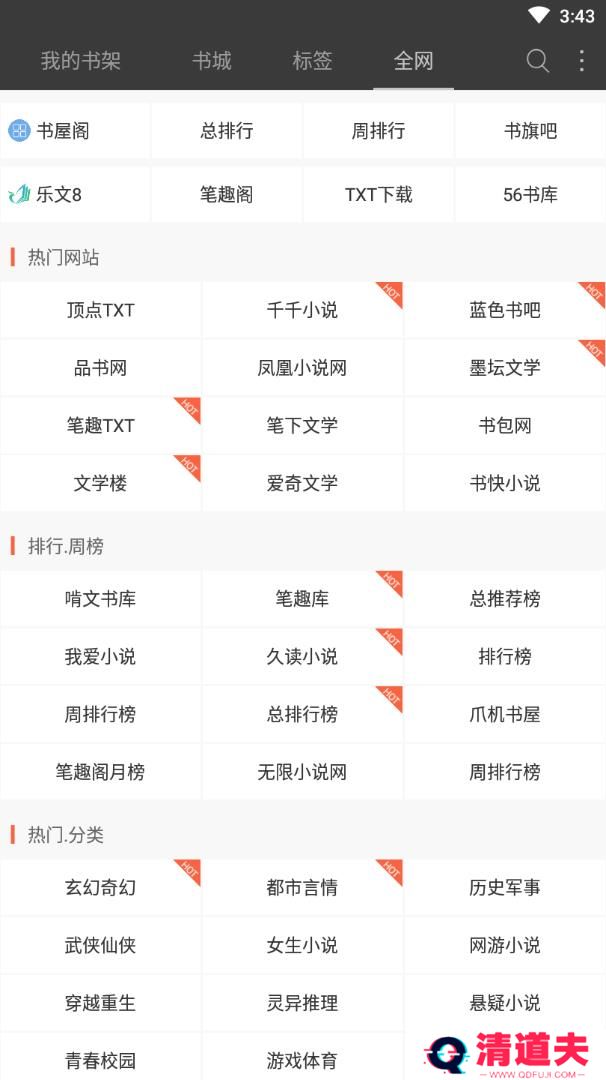Image resolution: width=606 pixels, height=1080 pixels.
Task: Open 武侠仙侠 novels category
Action: pos(101,945)
